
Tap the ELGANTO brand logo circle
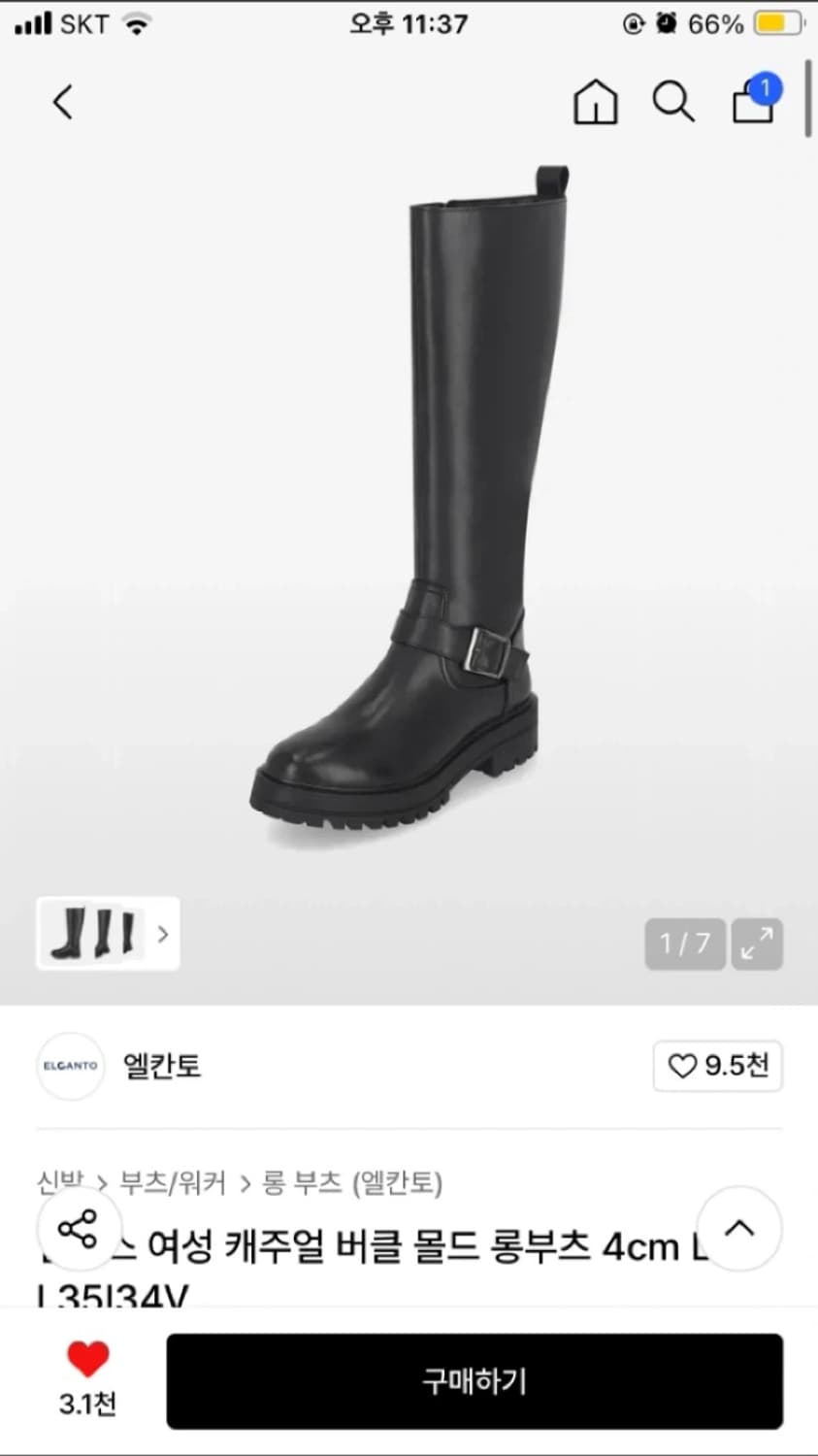coord(70,1066)
